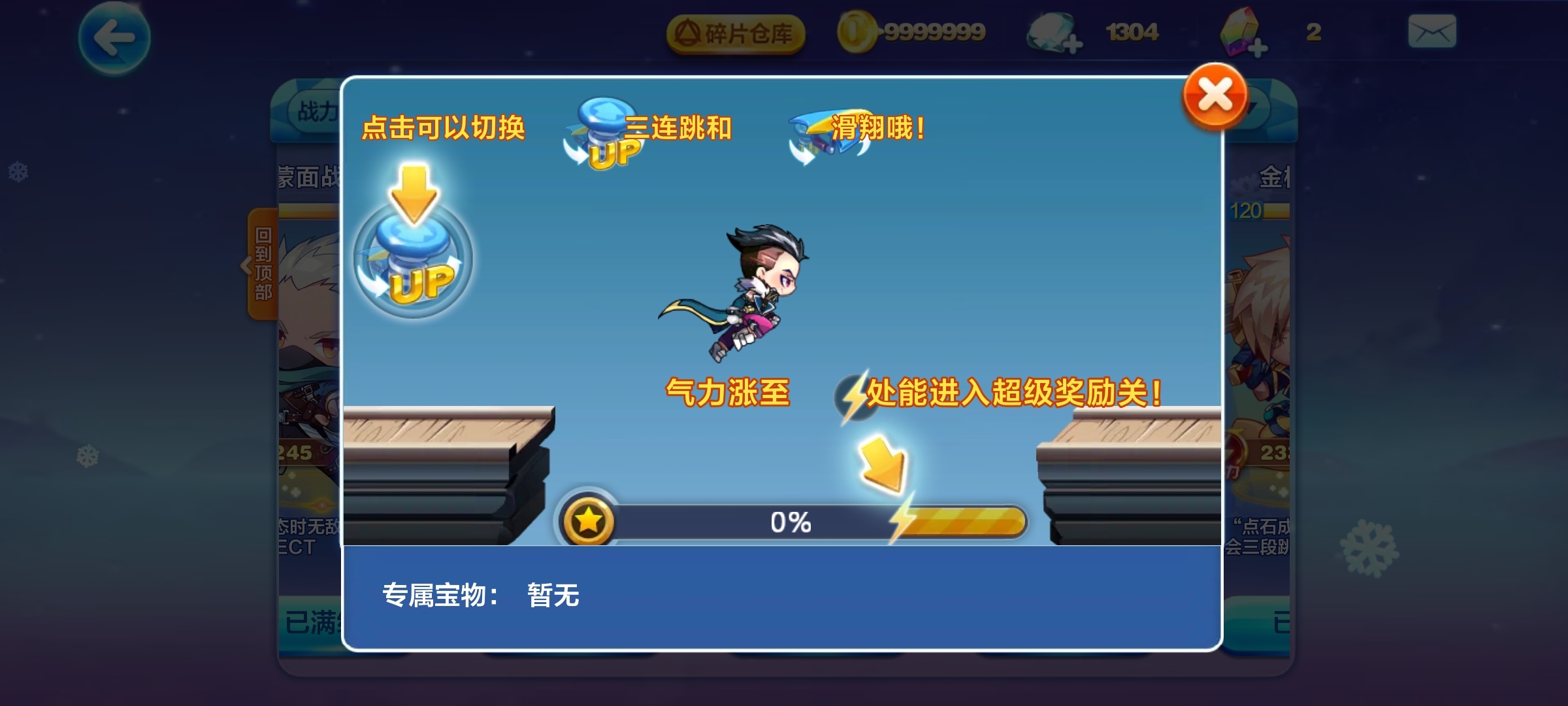Screen dimensions: 1568x706
Task: Go back with the arrow button
Action: pos(114,38)
